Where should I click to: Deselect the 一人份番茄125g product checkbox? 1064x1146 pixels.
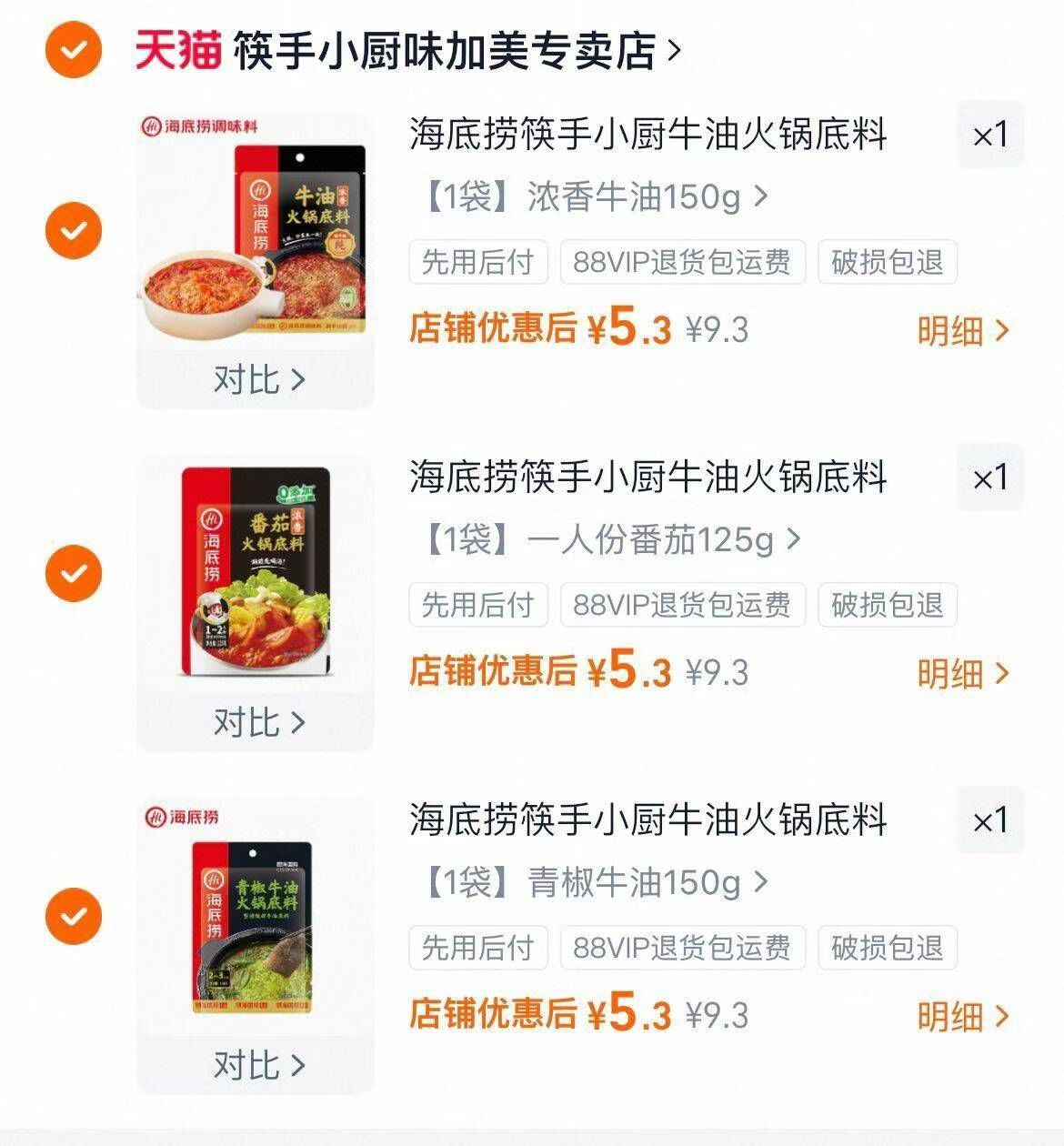pyautogui.click(x=72, y=572)
